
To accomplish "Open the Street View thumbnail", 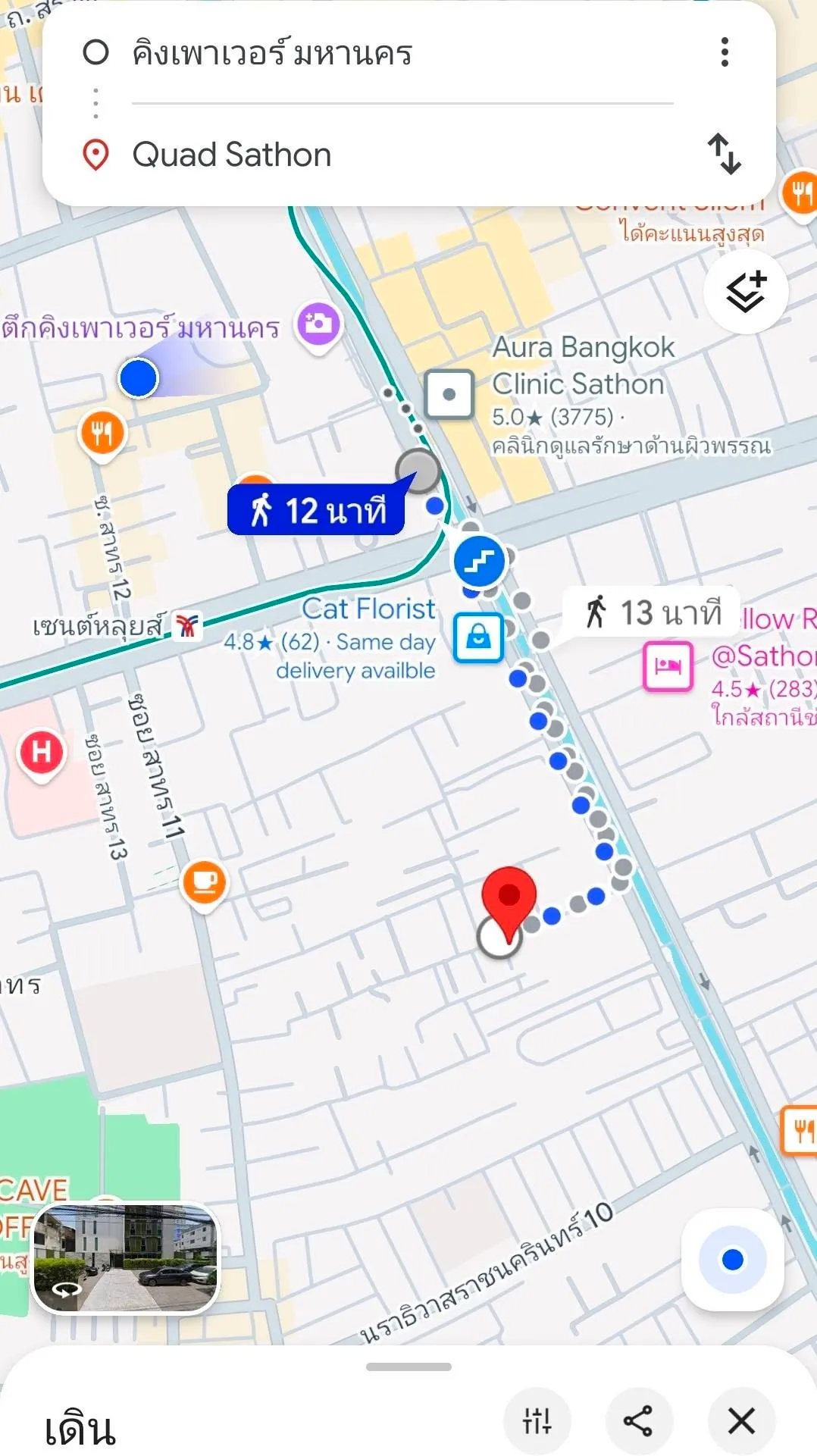I will (x=126, y=1258).
